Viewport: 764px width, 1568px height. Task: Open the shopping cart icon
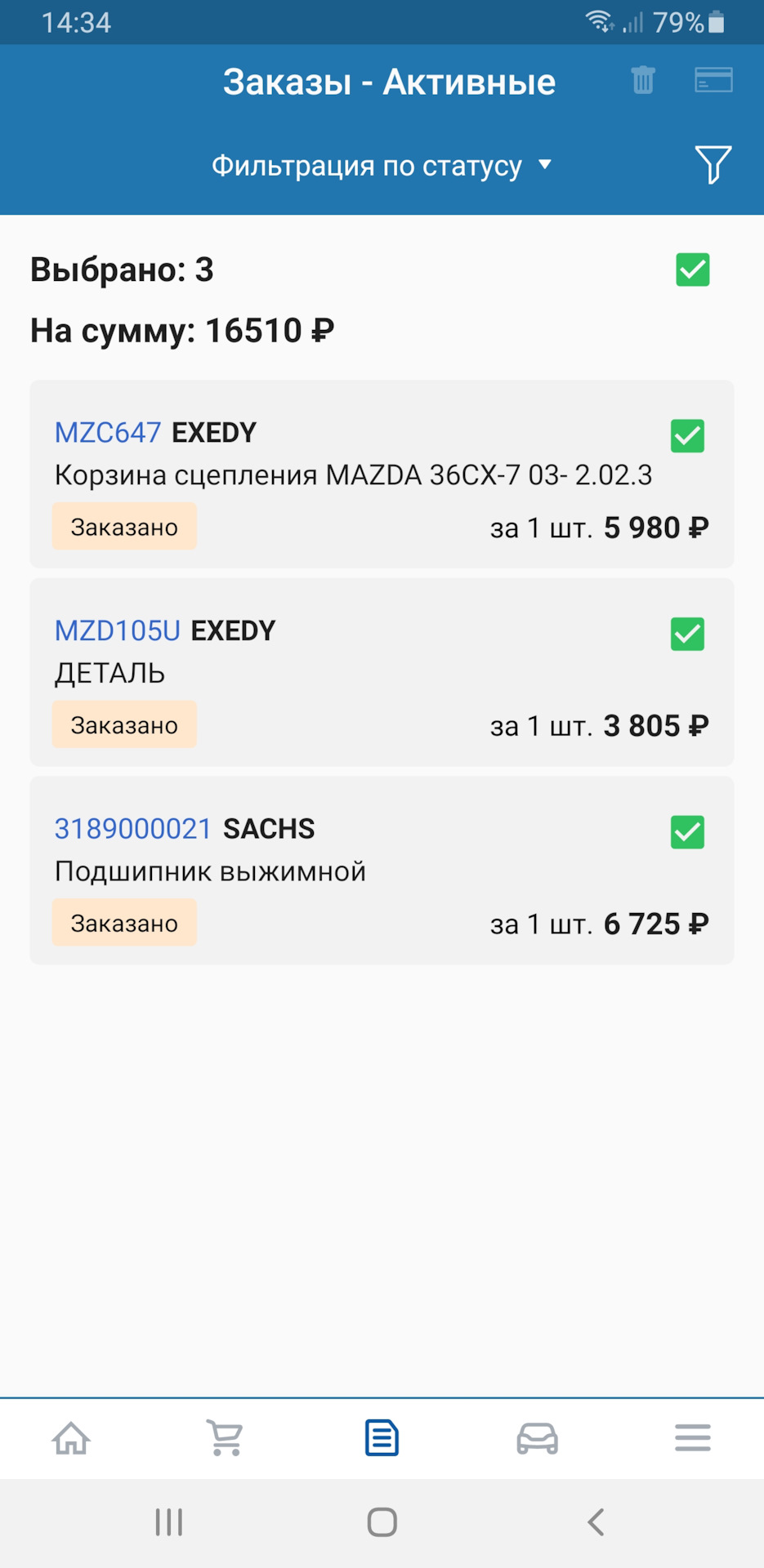tap(226, 1439)
